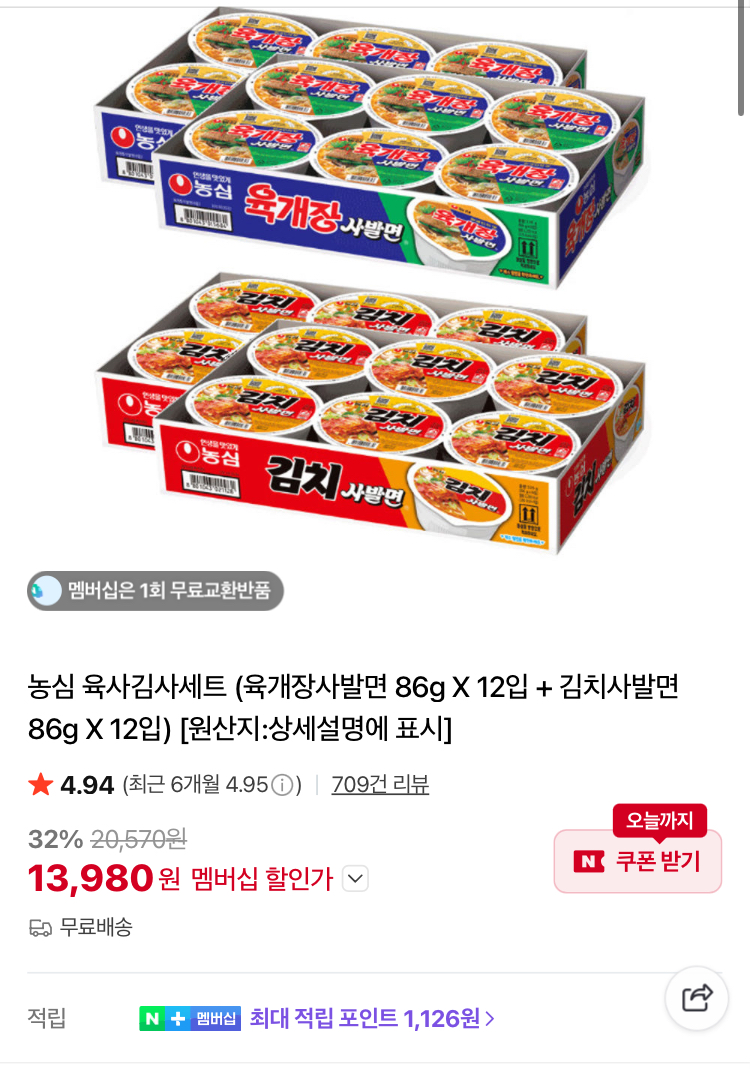Screen dimensions: 750x1069
Task: Open the 709건 리뷰 reviews link
Action: (x=380, y=785)
